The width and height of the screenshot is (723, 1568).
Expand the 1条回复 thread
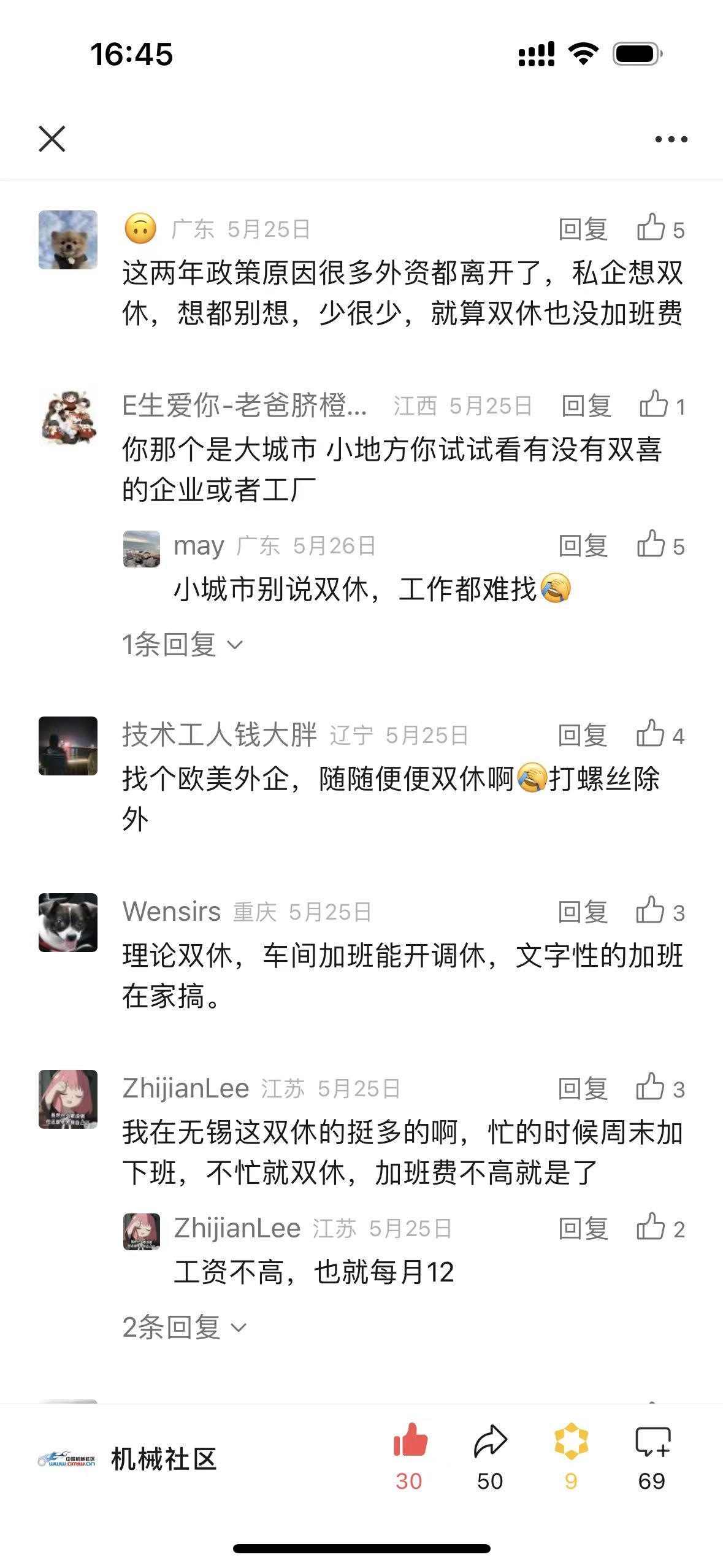click(x=182, y=645)
